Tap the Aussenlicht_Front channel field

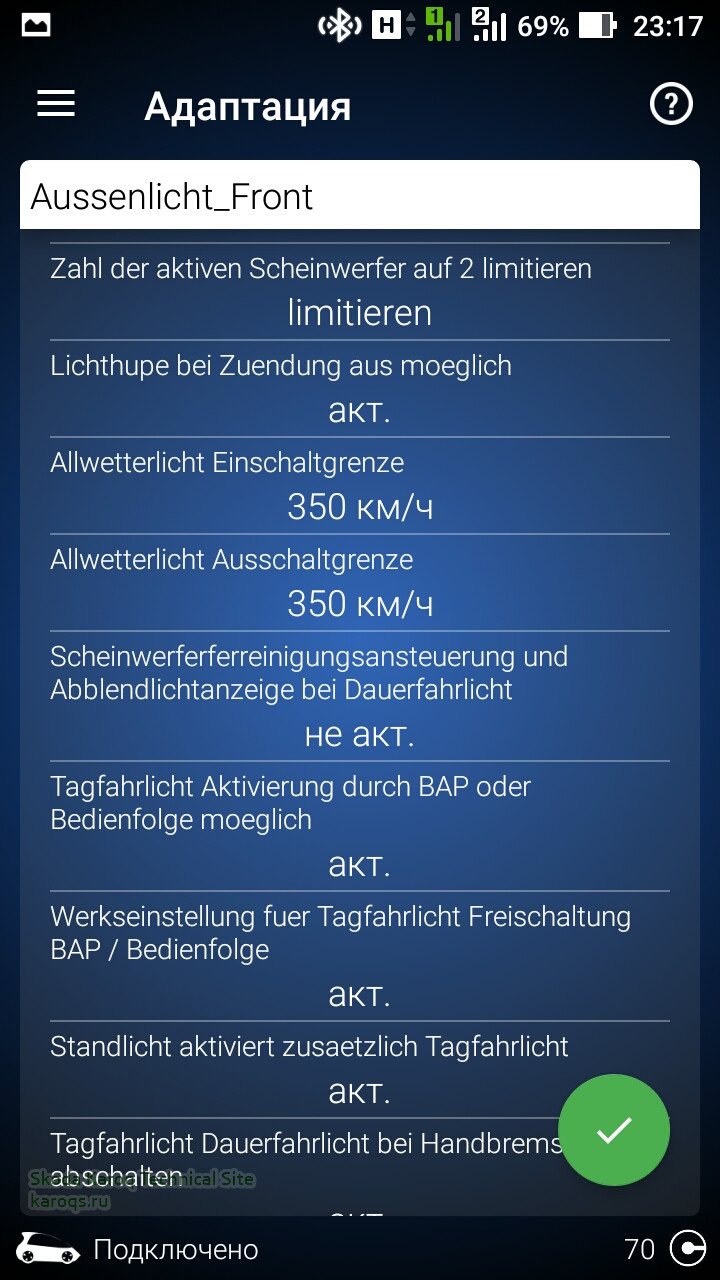[359, 196]
